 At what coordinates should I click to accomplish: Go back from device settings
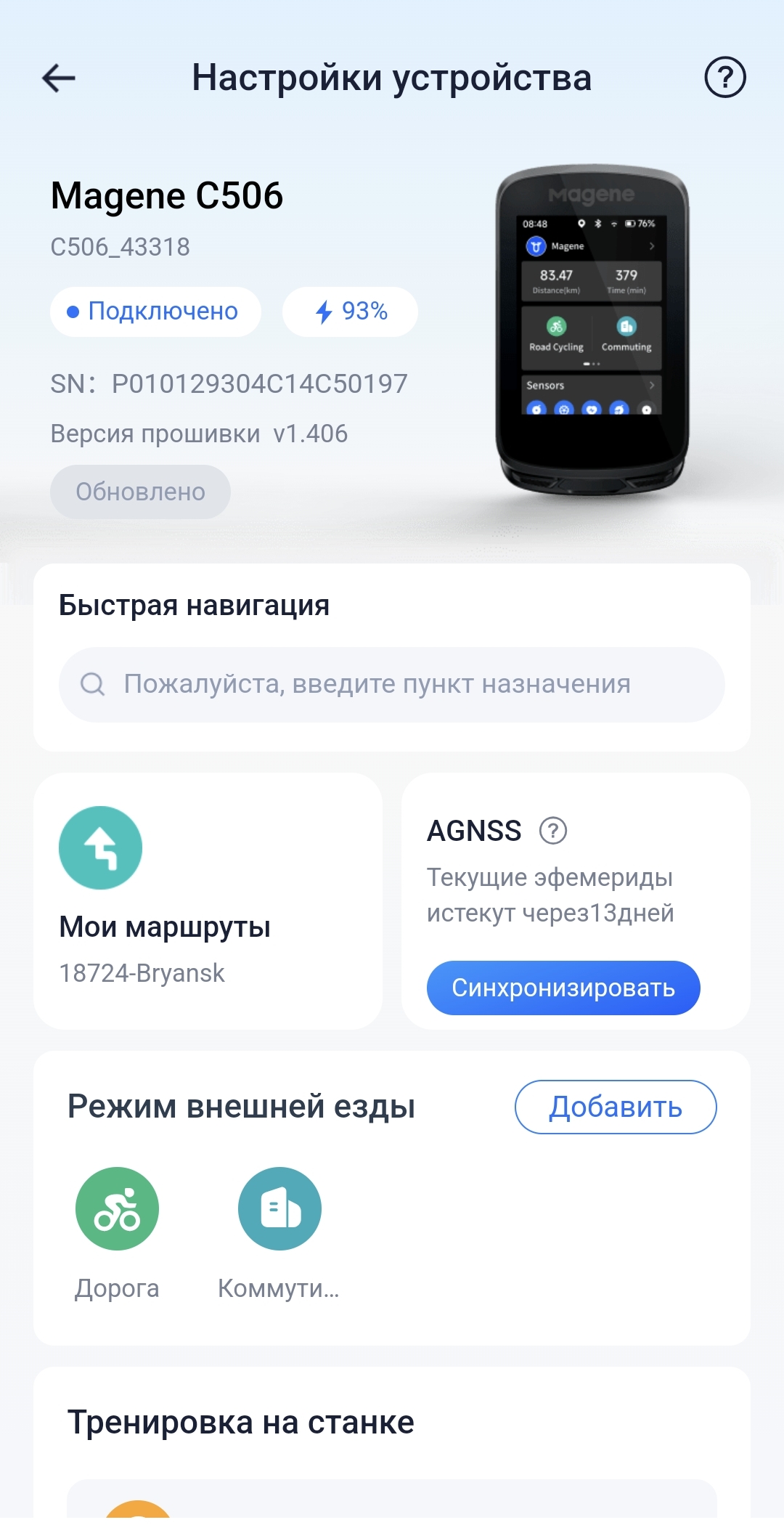click(59, 78)
